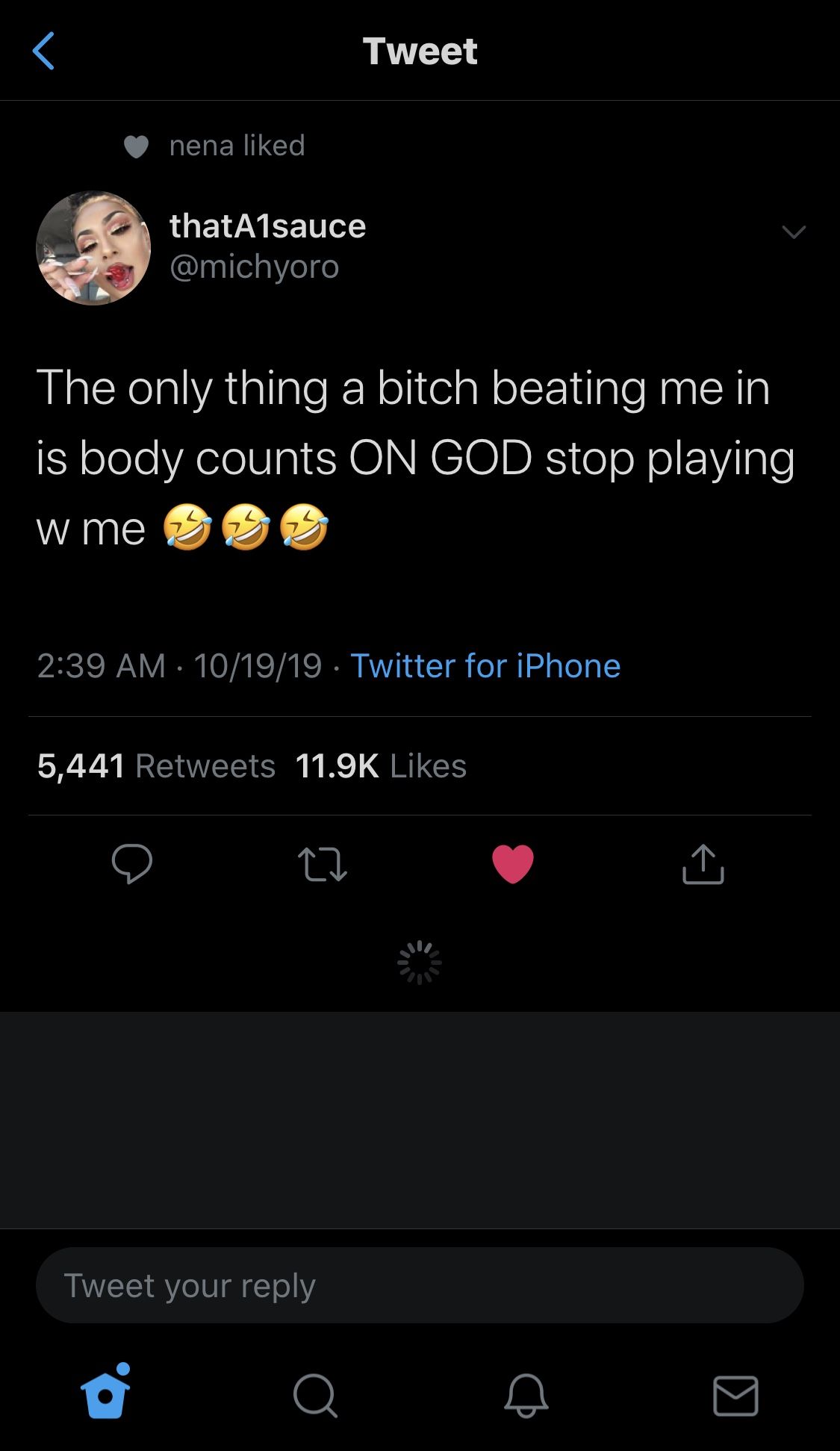Open the Notifications bell tab
This screenshot has height=1451, width=840.
526,1395
